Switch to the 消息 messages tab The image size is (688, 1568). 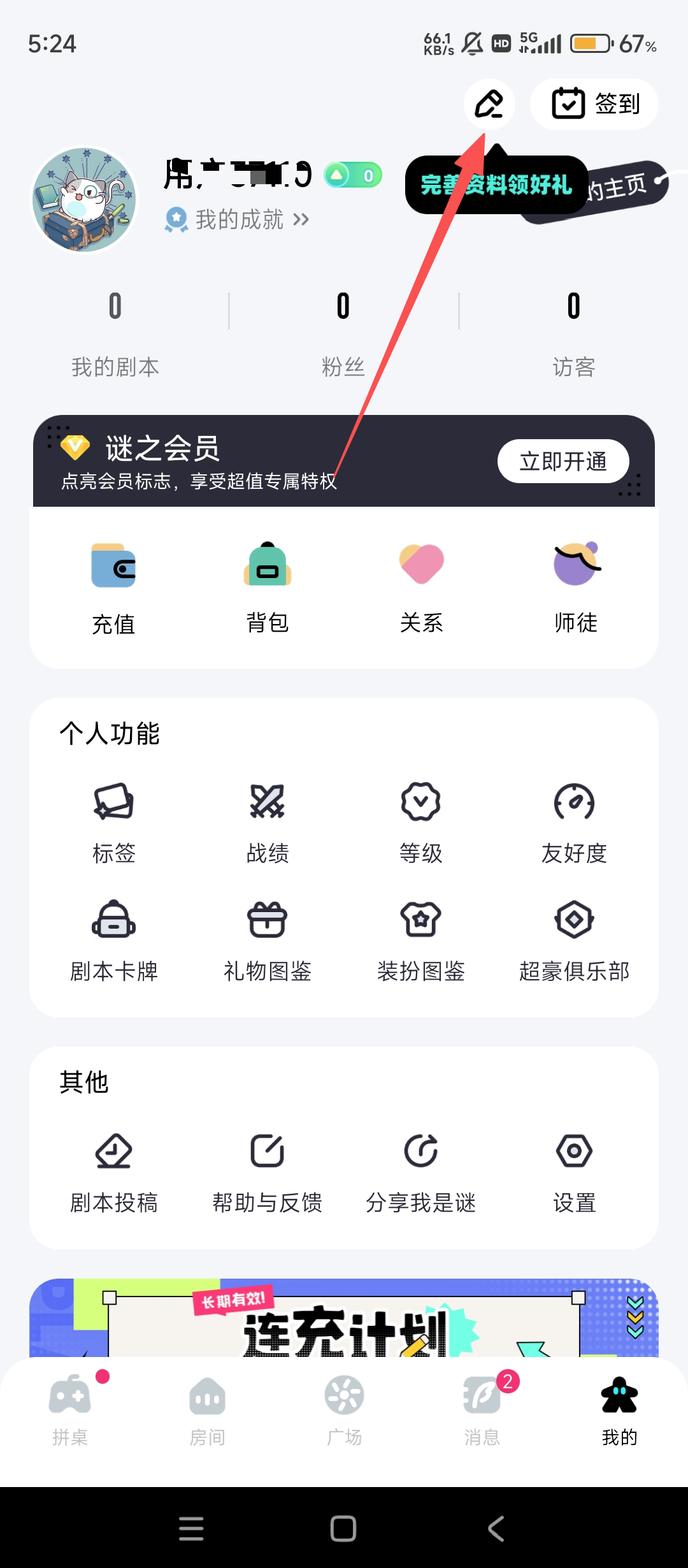tap(482, 1410)
